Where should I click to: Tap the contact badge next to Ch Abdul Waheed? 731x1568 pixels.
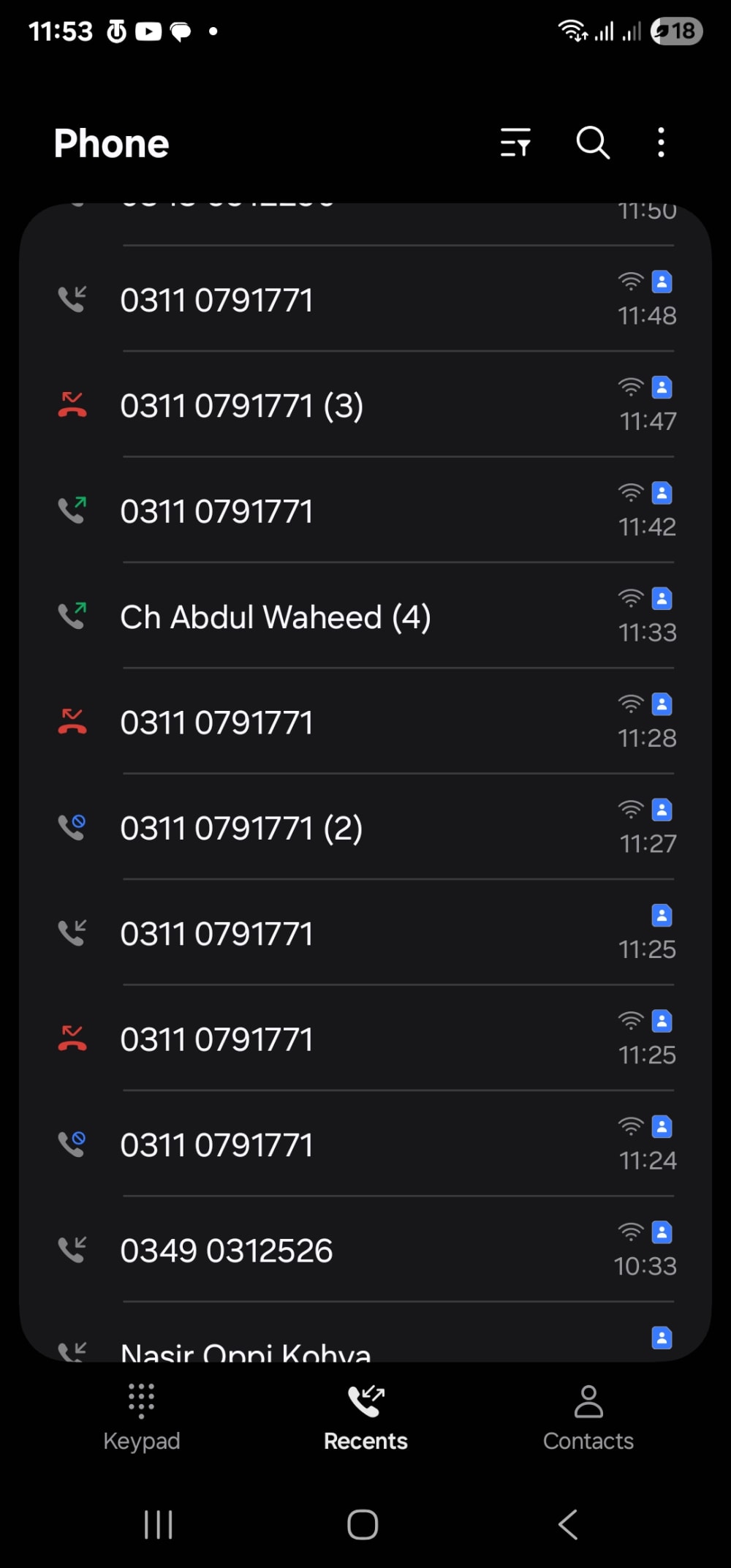pyautogui.click(x=662, y=599)
